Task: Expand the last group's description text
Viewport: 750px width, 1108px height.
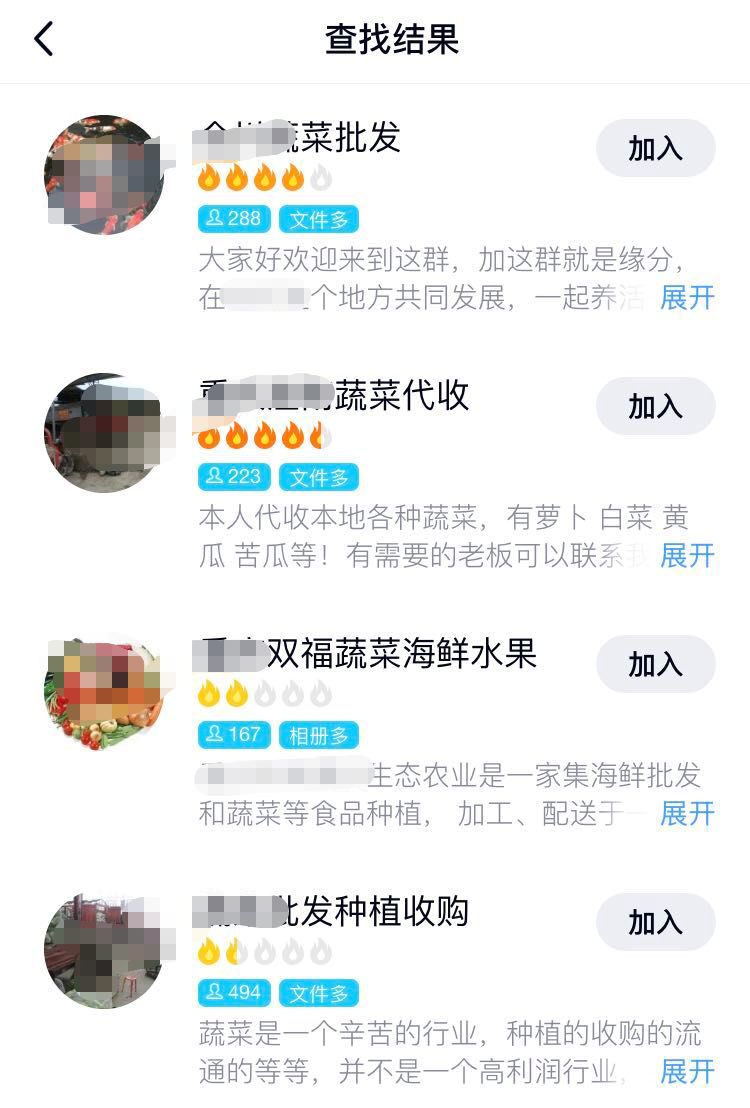Action: click(685, 1072)
